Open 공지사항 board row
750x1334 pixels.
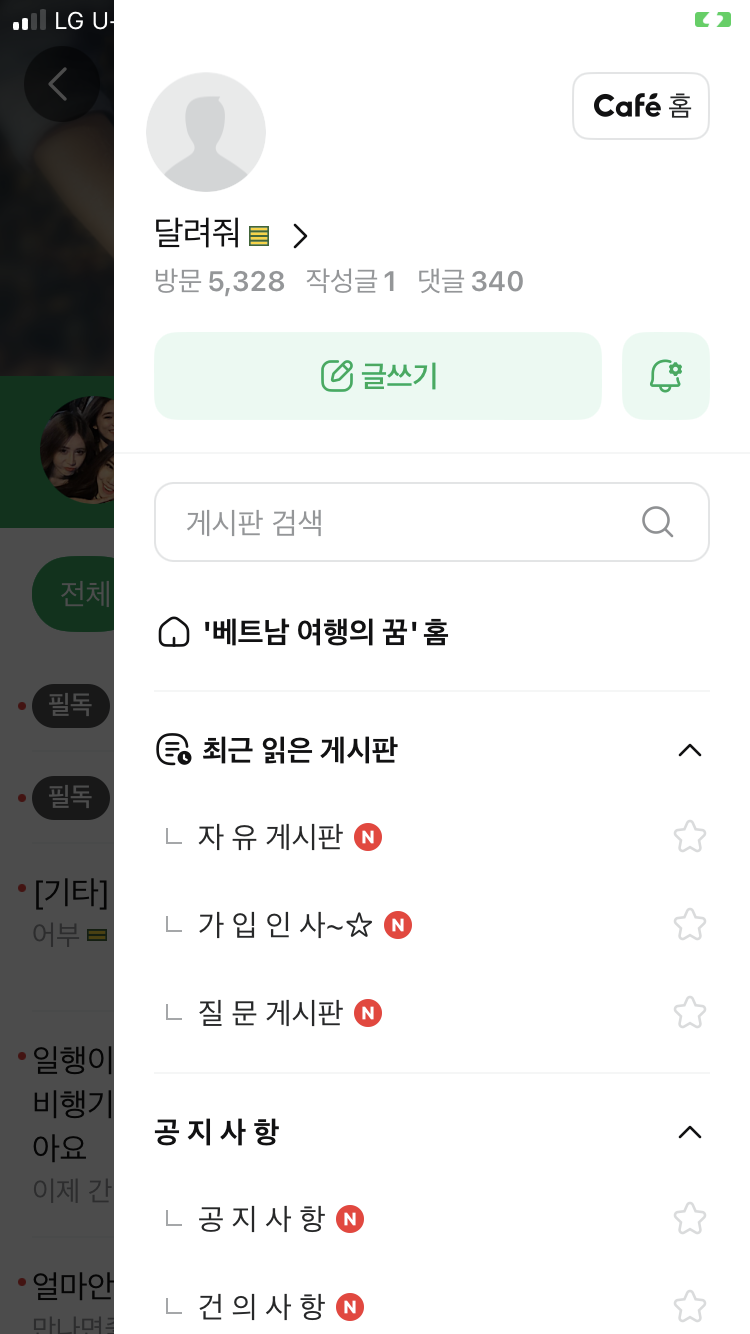(262, 1219)
